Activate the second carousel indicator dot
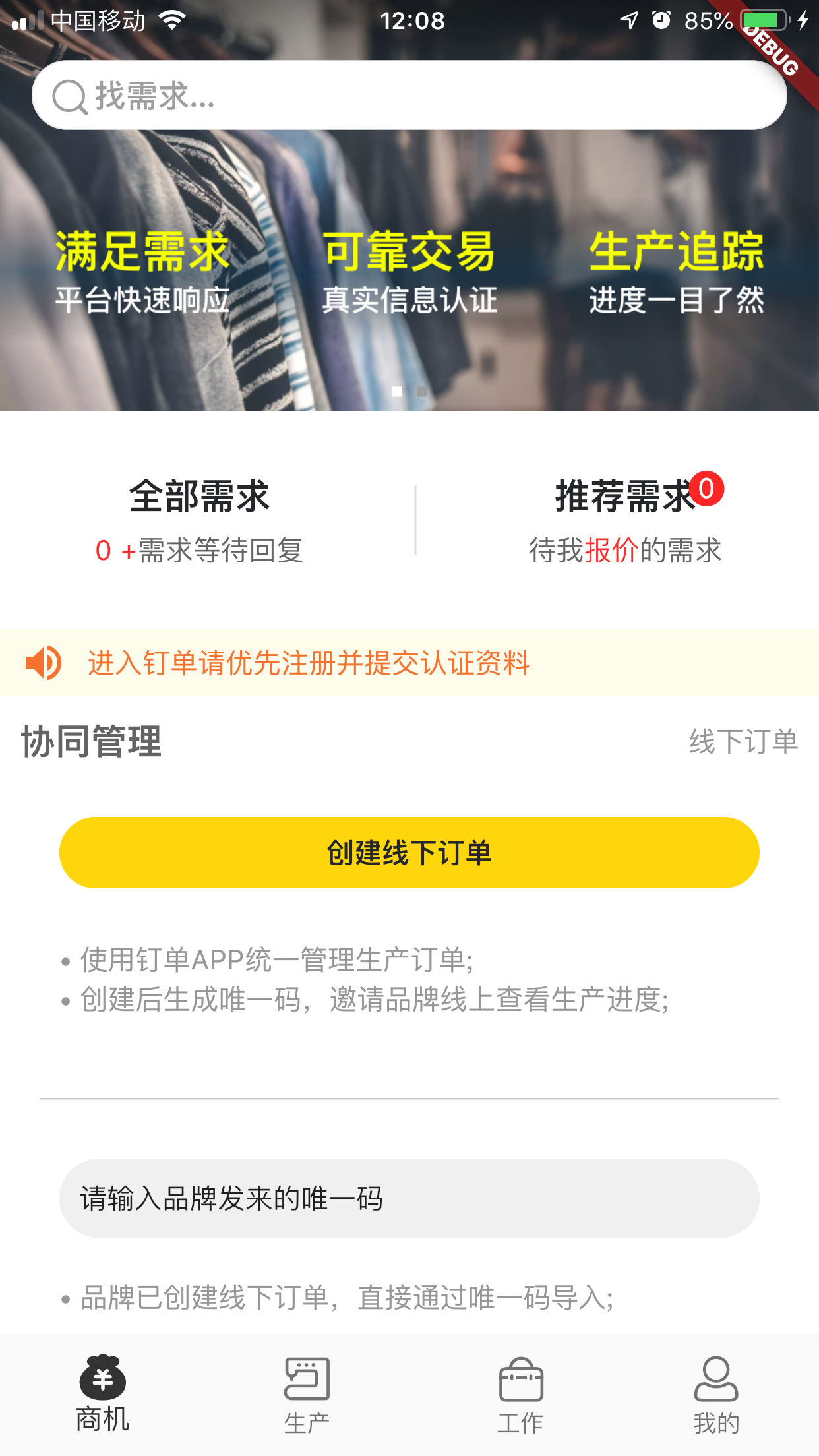819x1456 pixels. tap(421, 392)
